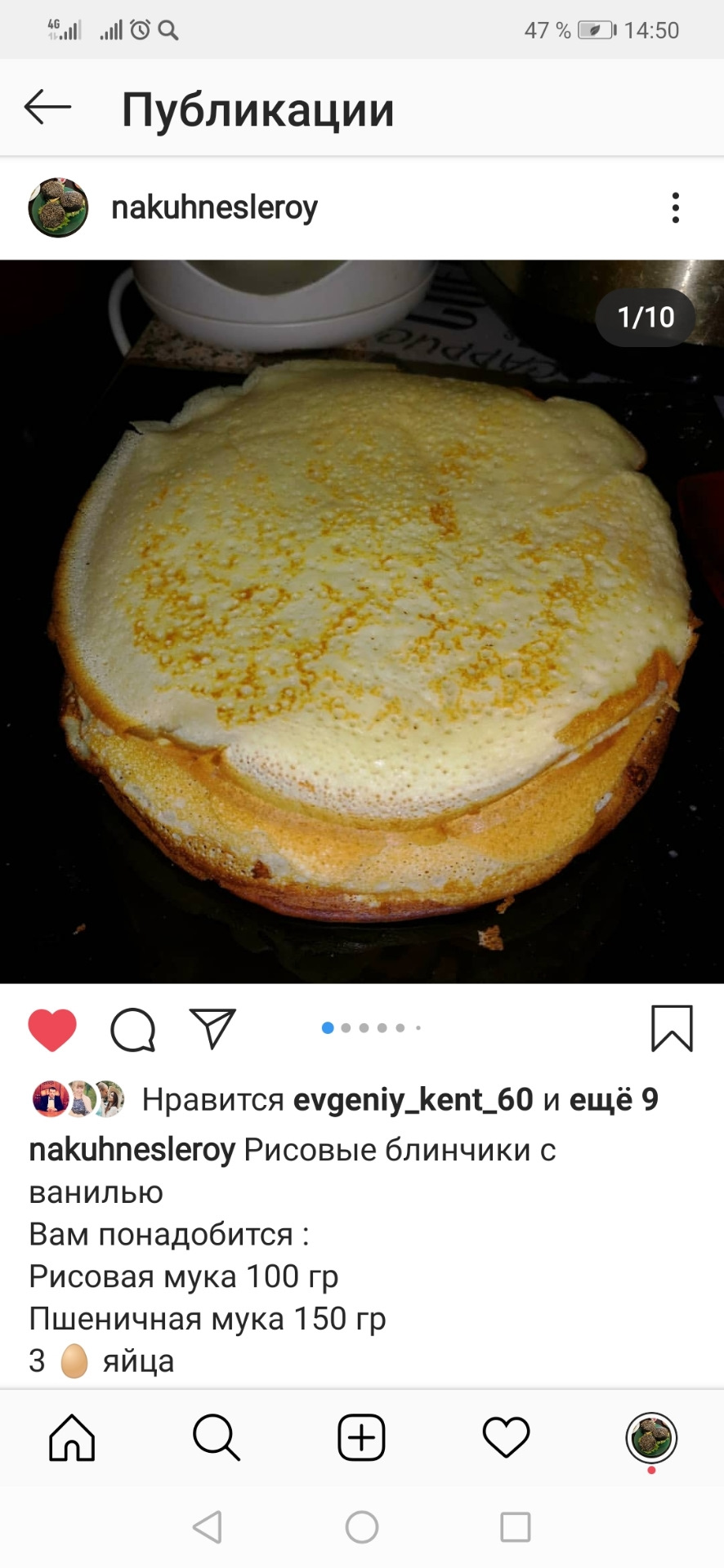Screen dimensions: 724x1568
Task: Open the post's three-dot options menu
Action: point(675,208)
